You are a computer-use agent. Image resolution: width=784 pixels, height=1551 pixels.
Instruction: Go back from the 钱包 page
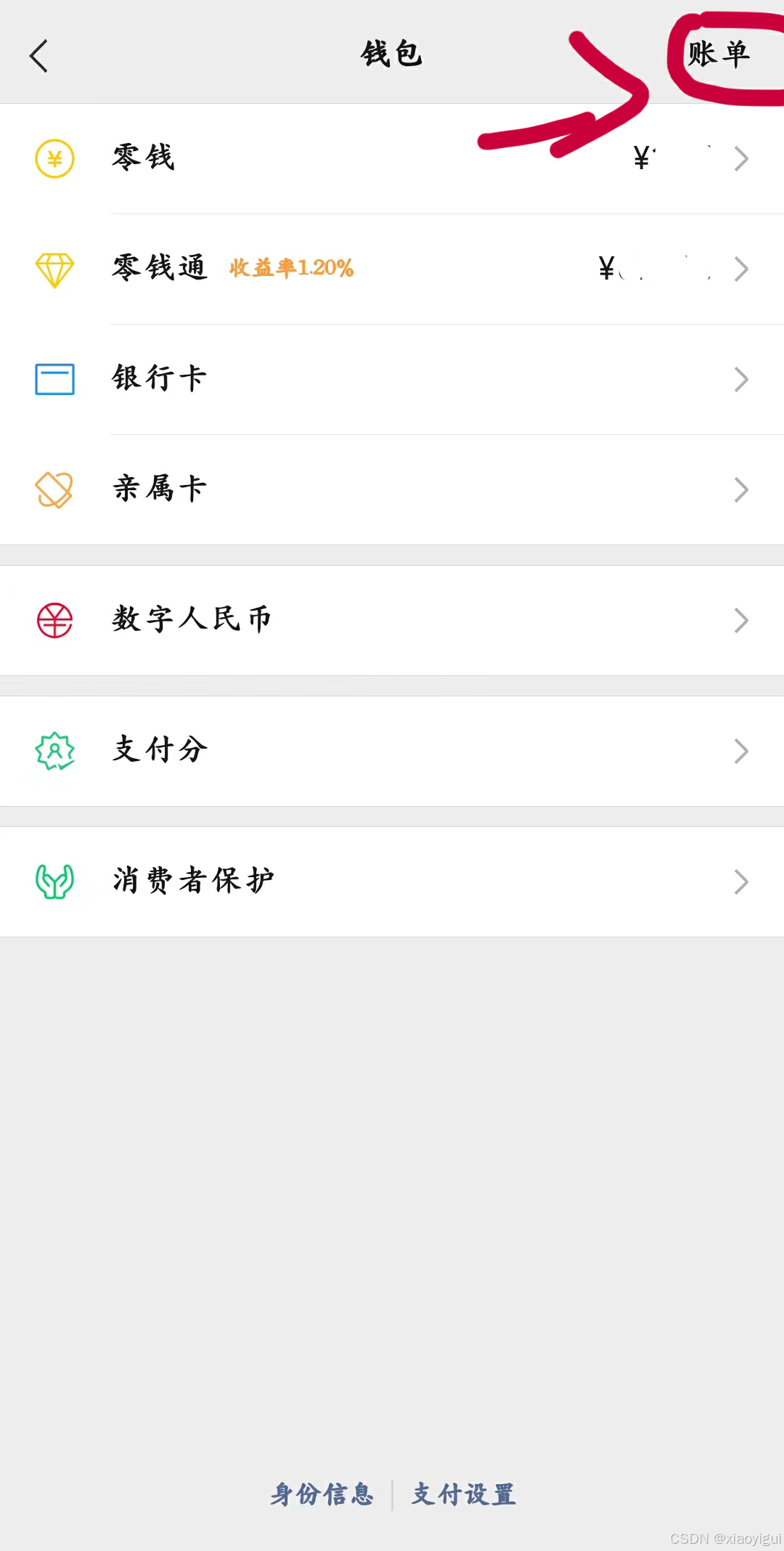point(39,56)
